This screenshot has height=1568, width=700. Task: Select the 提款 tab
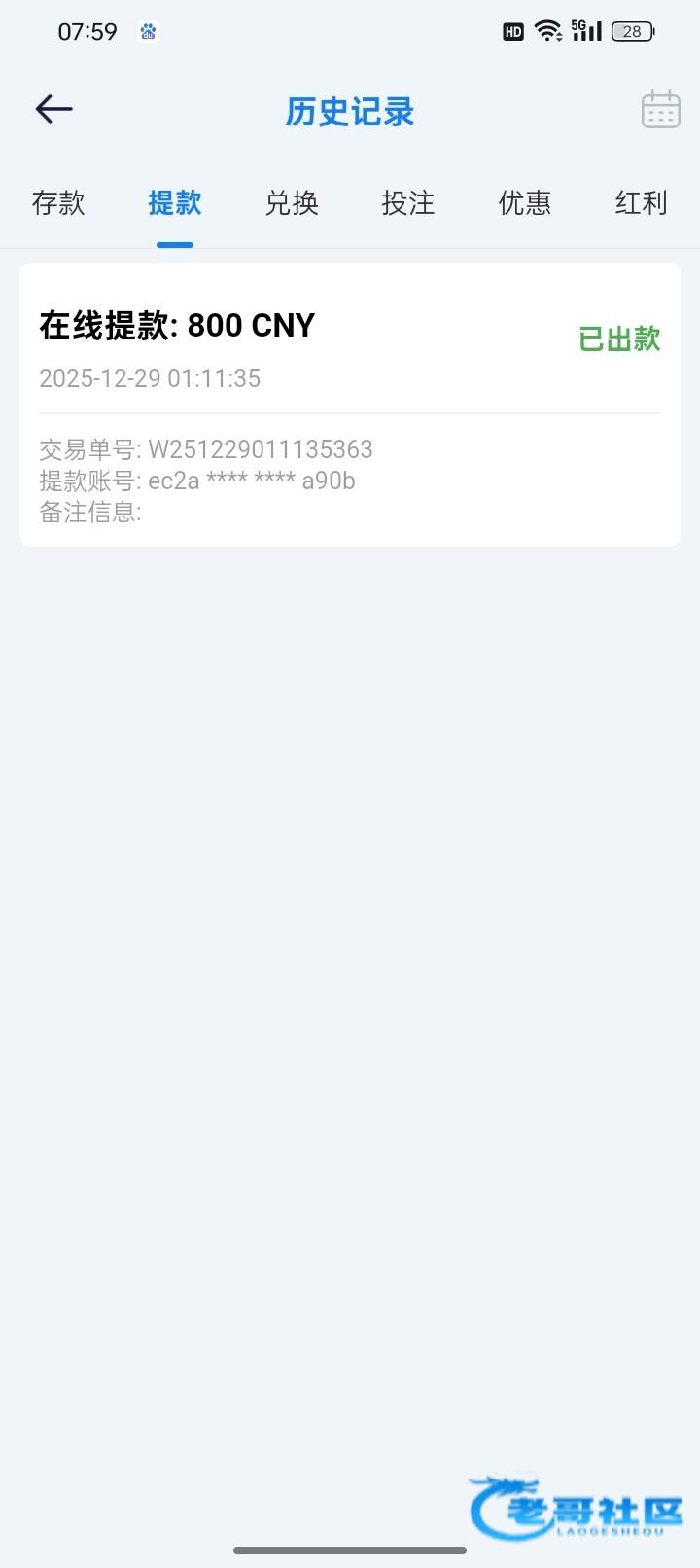click(x=175, y=203)
